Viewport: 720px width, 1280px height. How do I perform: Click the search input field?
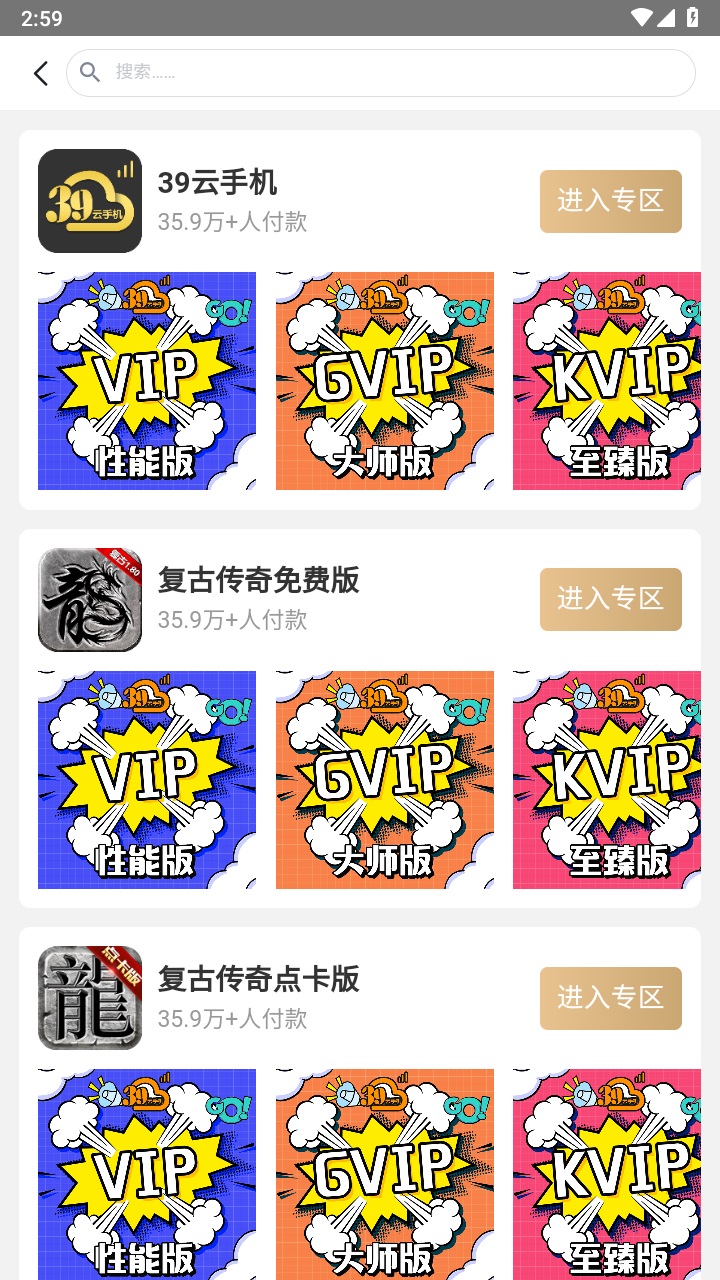380,72
